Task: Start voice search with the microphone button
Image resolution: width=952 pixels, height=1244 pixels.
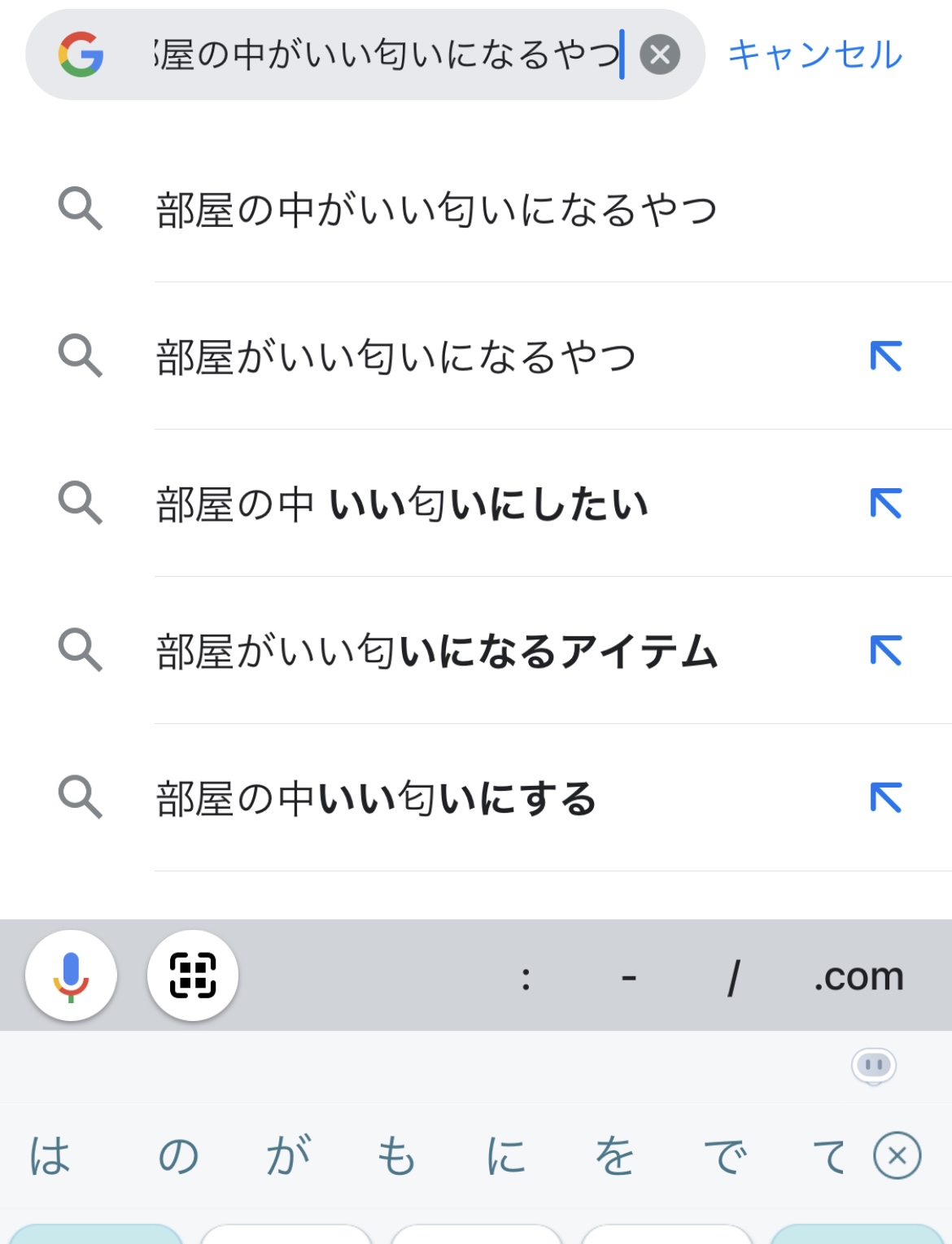Action: [71, 976]
